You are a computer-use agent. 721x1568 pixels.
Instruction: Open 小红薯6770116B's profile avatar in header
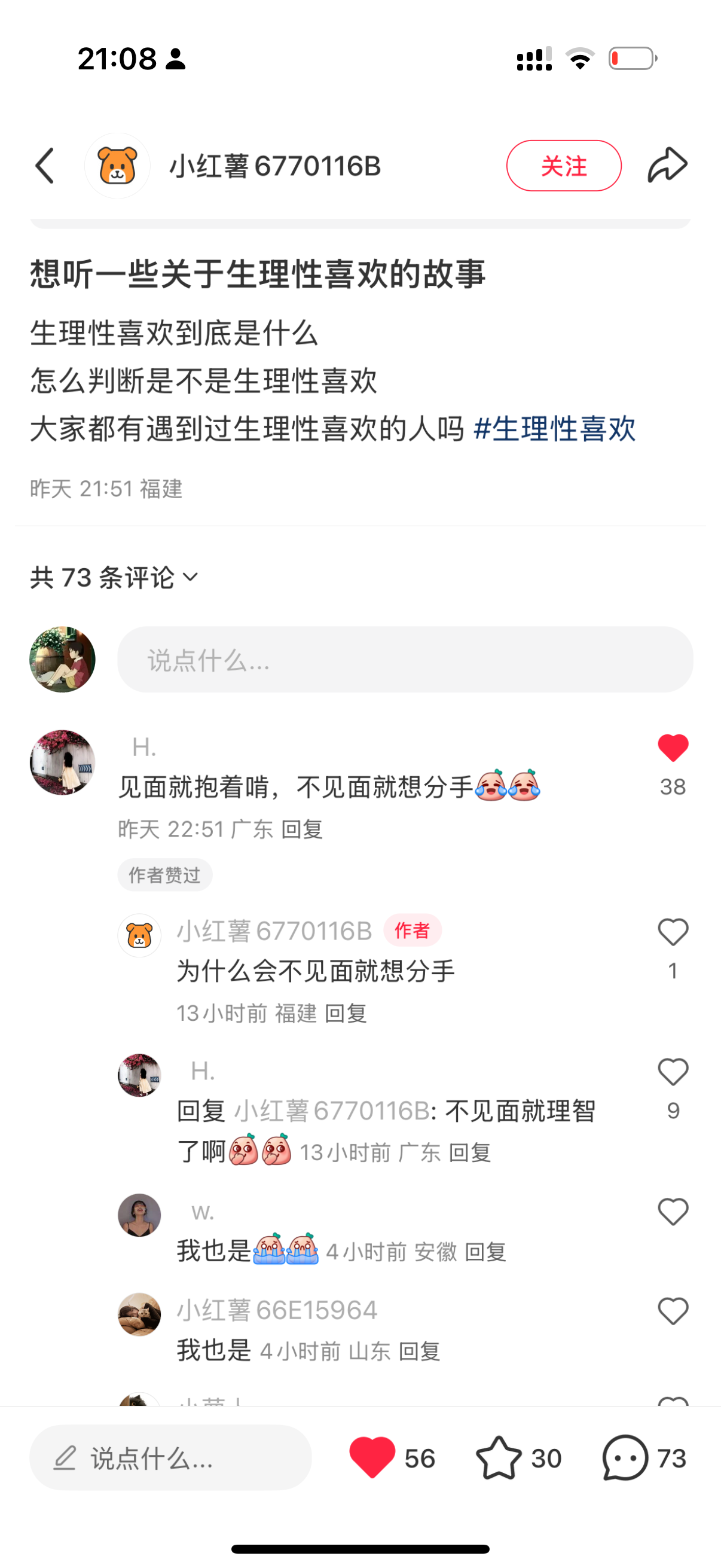coord(117,166)
